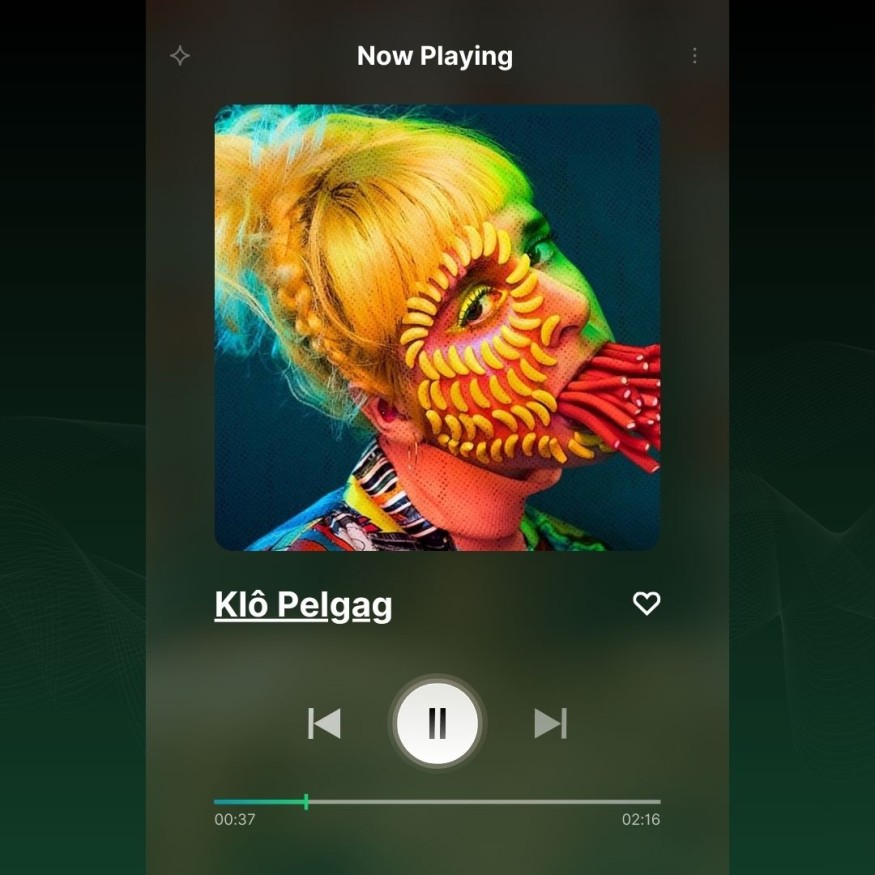The height and width of the screenshot is (875, 875).
Task: Open the Klô Pelgag artist link
Action: [303, 605]
